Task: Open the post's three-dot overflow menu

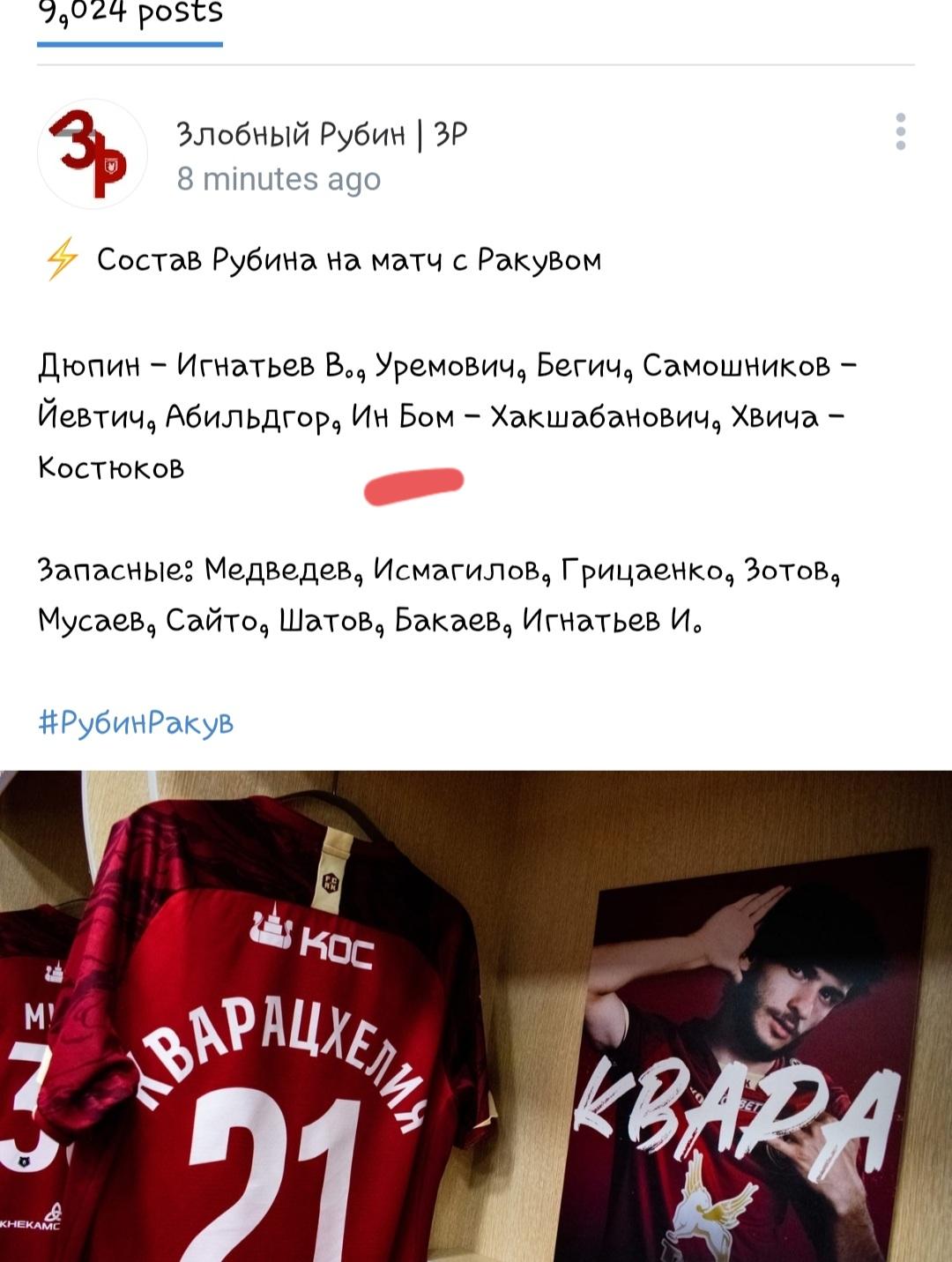Action: (x=900, y=132)
